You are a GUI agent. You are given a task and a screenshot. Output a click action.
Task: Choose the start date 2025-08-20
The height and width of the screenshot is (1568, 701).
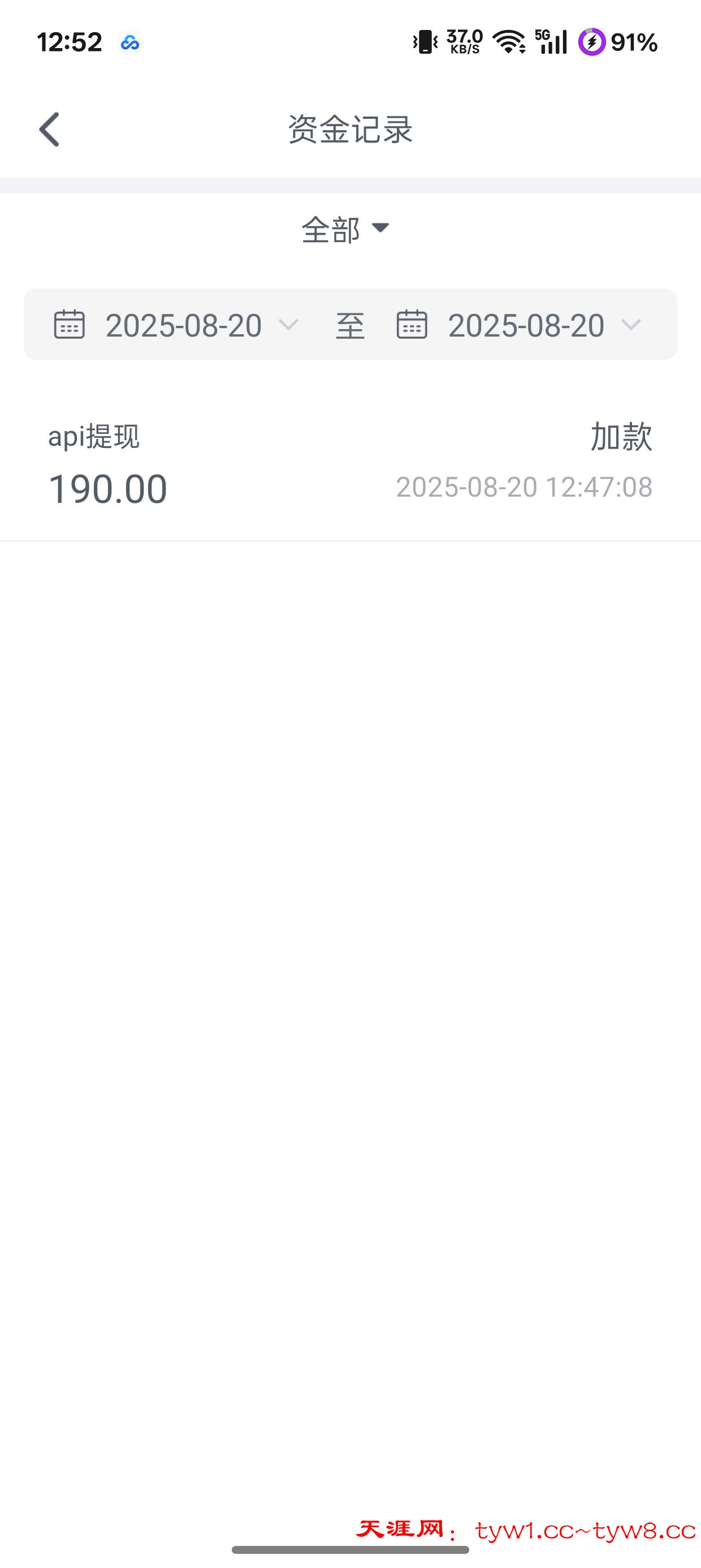[177, 325]
